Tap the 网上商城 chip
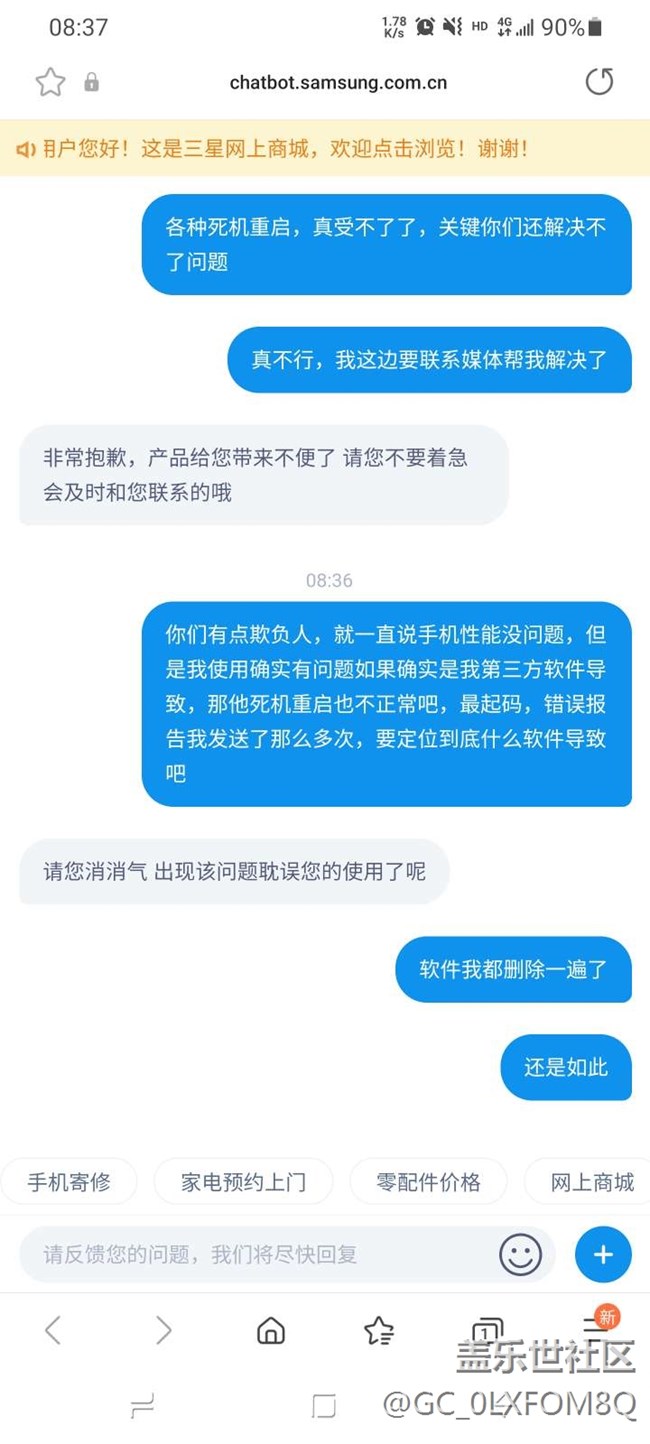Screen dimensions: 650x1444 click(x=592, y=1182)
